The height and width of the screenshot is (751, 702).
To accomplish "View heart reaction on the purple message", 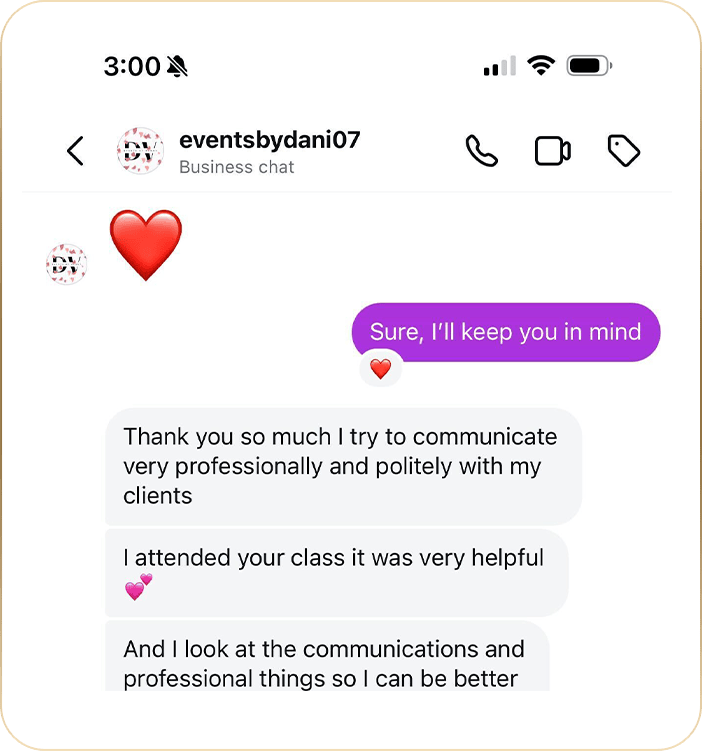I will point(381,369).
